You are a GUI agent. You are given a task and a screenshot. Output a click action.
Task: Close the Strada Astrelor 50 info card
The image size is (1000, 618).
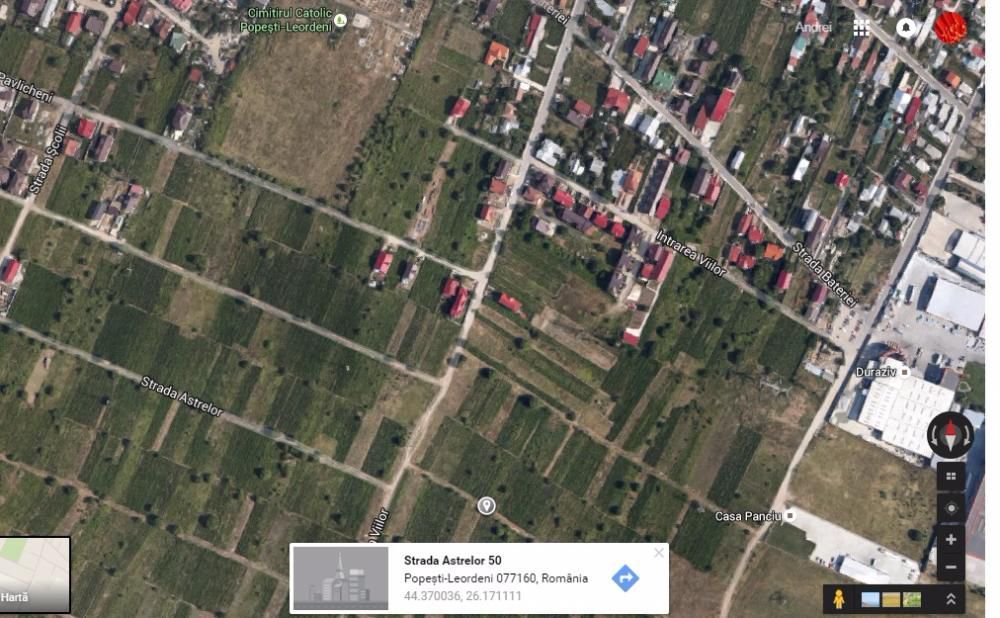(658, 553)
